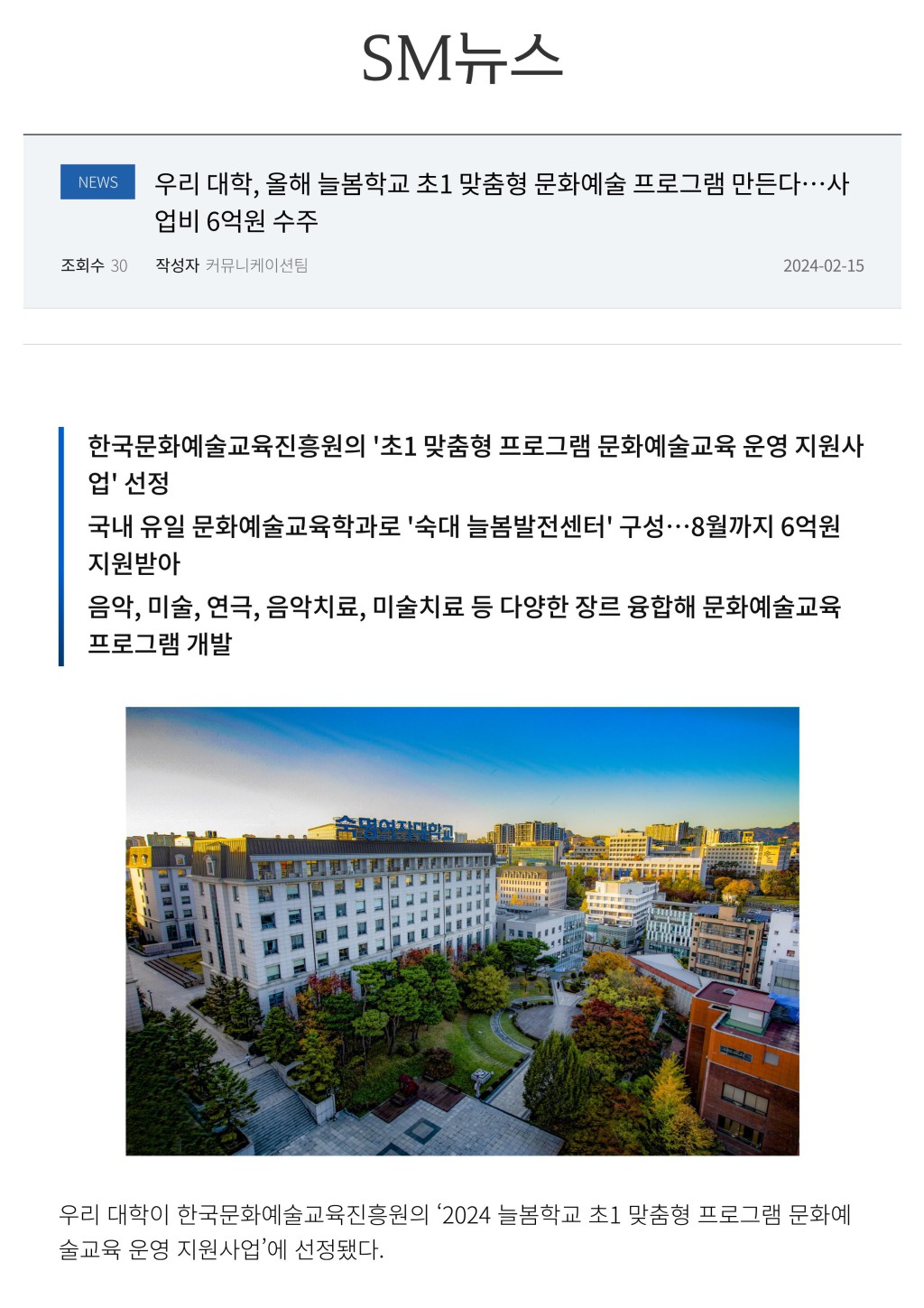Open the campus photo in the article
The image size is (924, 1308).
click(x=462, y=931)
